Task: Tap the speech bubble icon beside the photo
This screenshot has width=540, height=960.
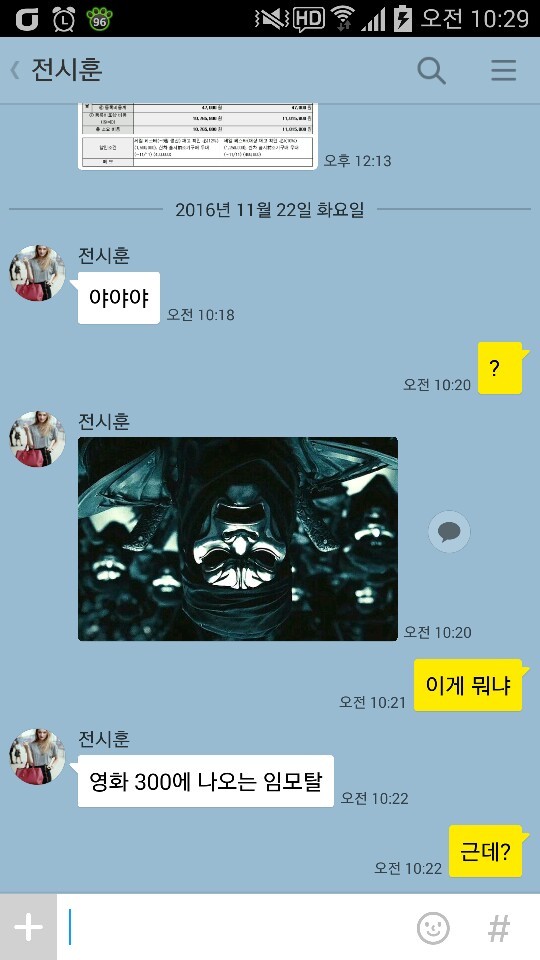Action: (449, 531)
